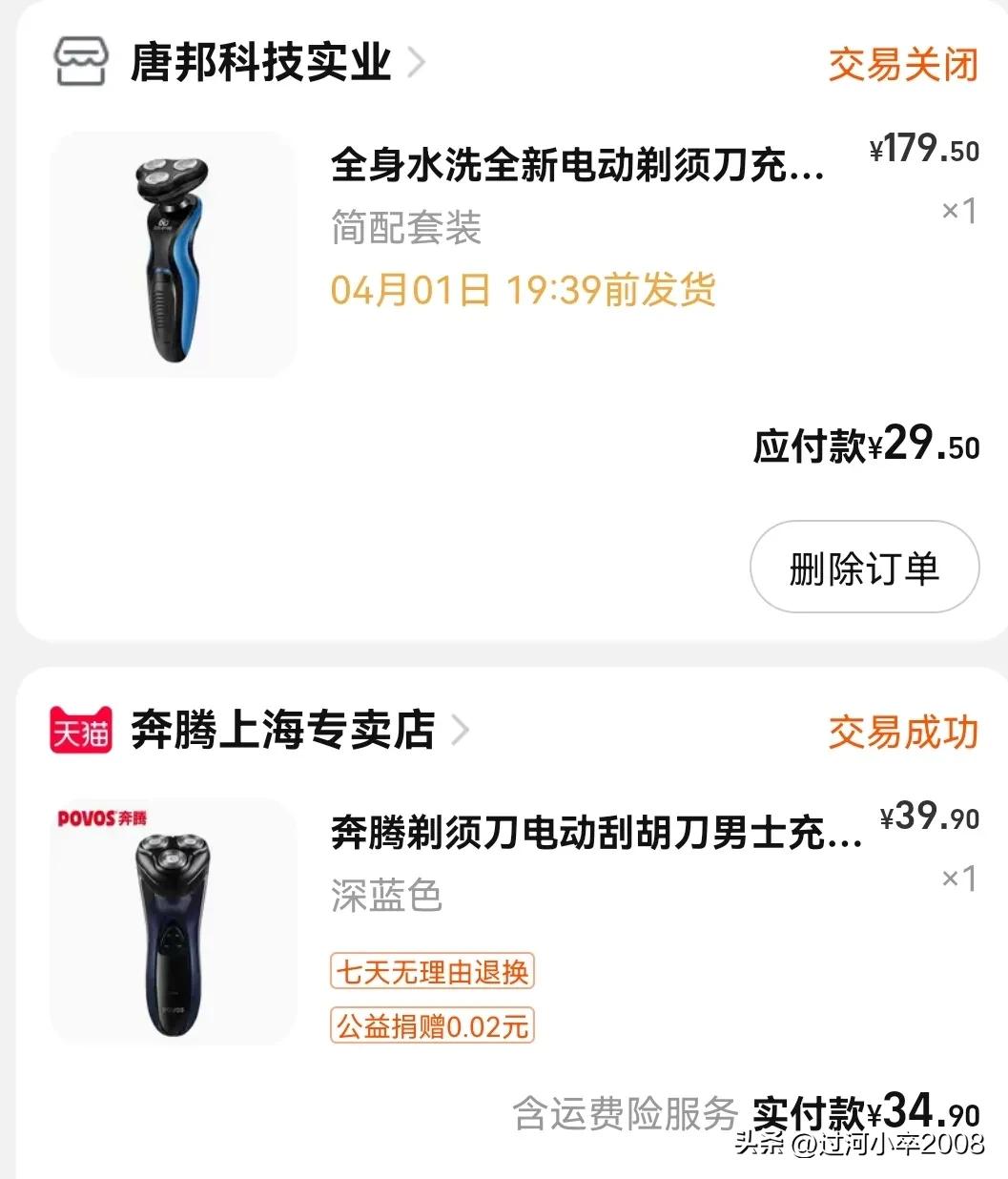Tap the 删除订单 button
1008x1179 pixels.
tap(863, 567)
